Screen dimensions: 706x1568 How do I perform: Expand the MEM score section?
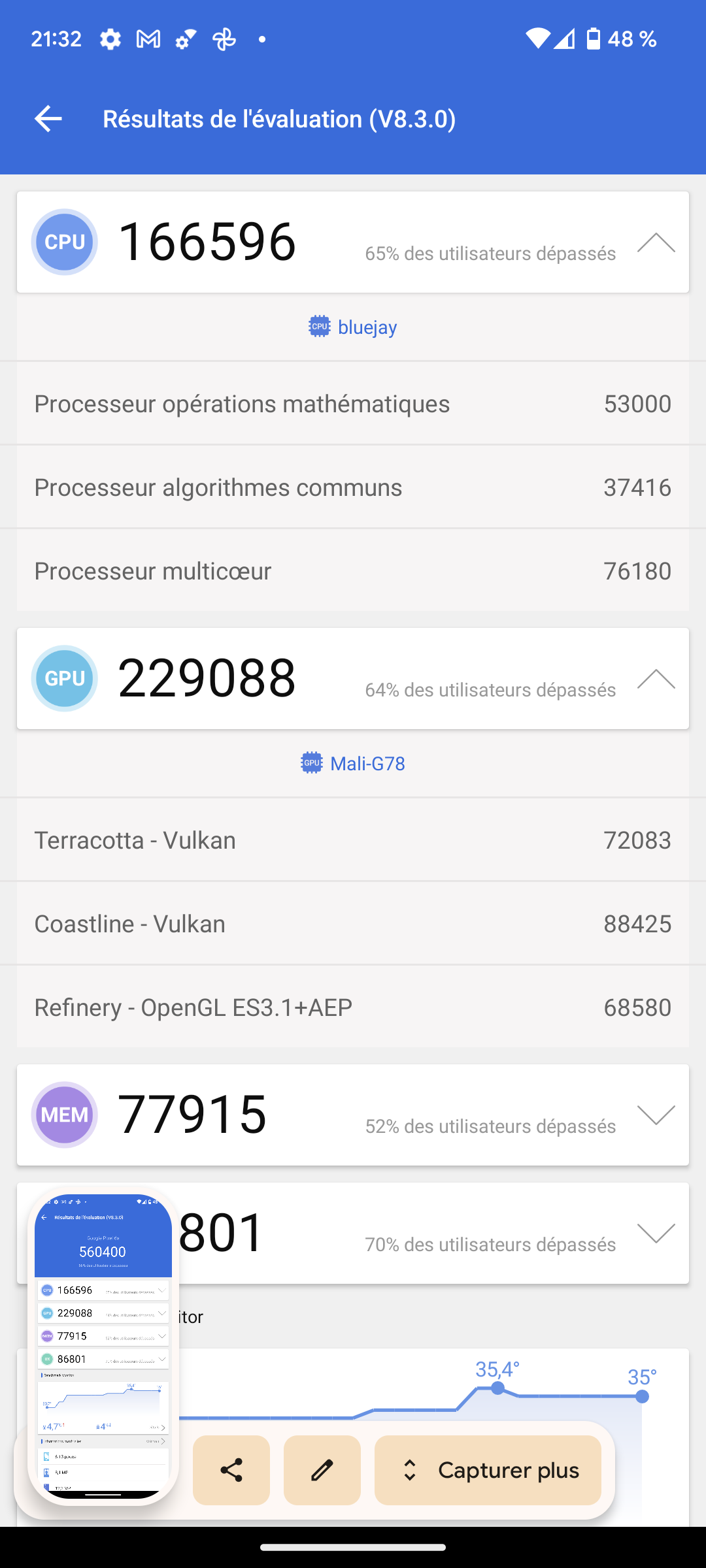click(x=656, y=1115)
